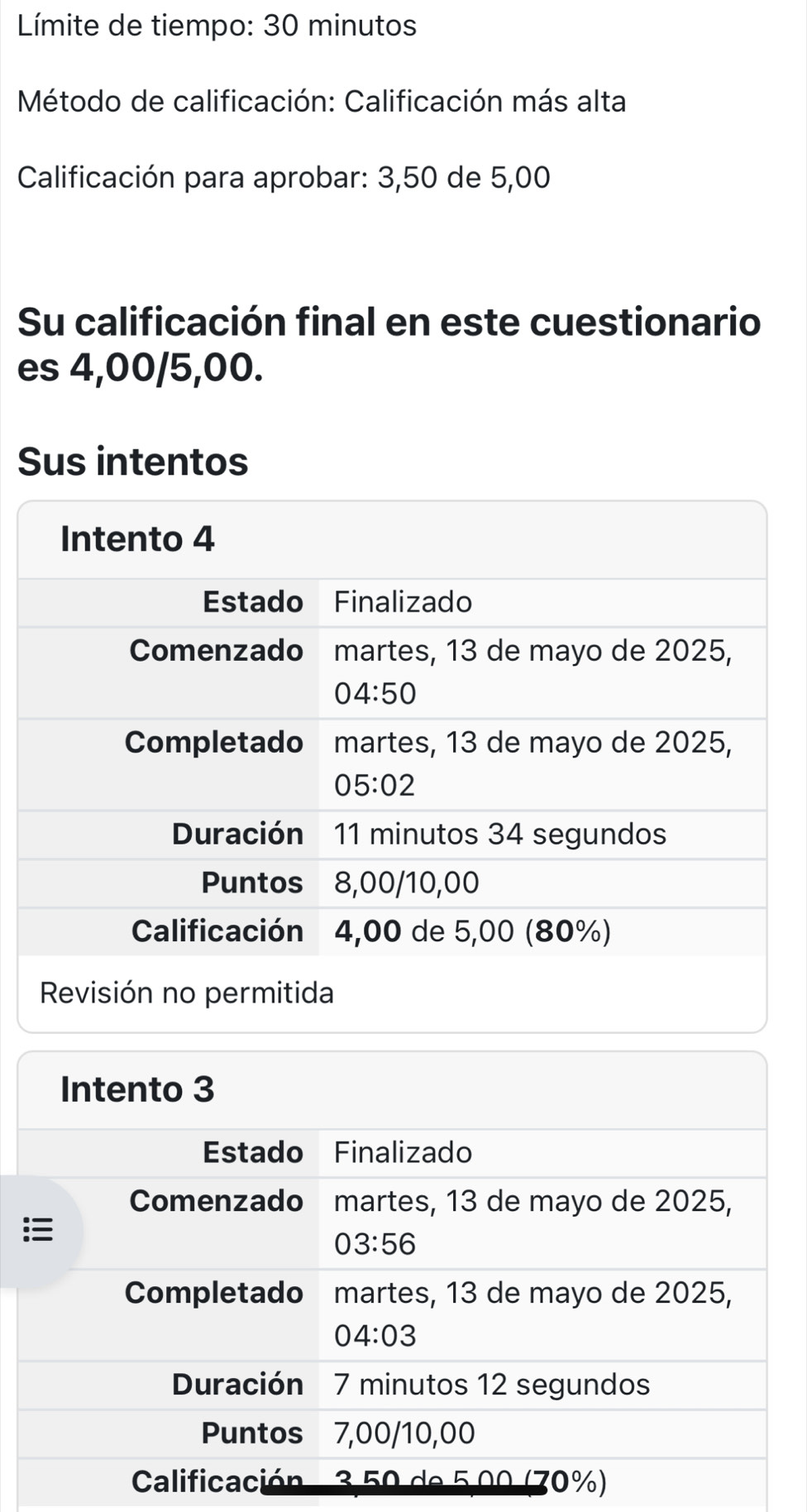Image resolution: width=807 pixels, height=1512 pixels.
Task: Click the Calificación 4,00 de 5,00 (80%) value
Action: pyautogui.click(x=471, y=931)
